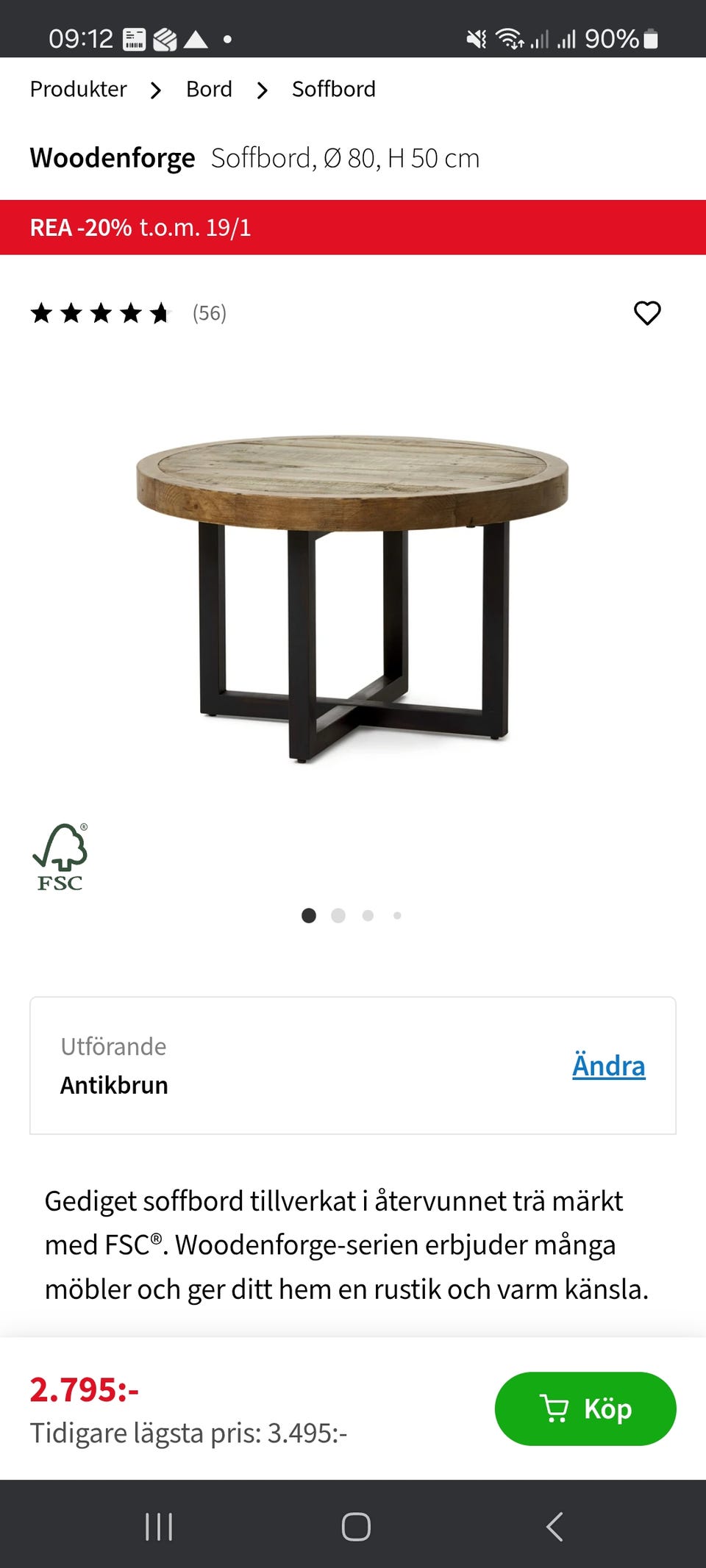This screenshot has height=1568, width=706.
Task: Expand the chevron after Produkter
Action: tap(155, 90)
